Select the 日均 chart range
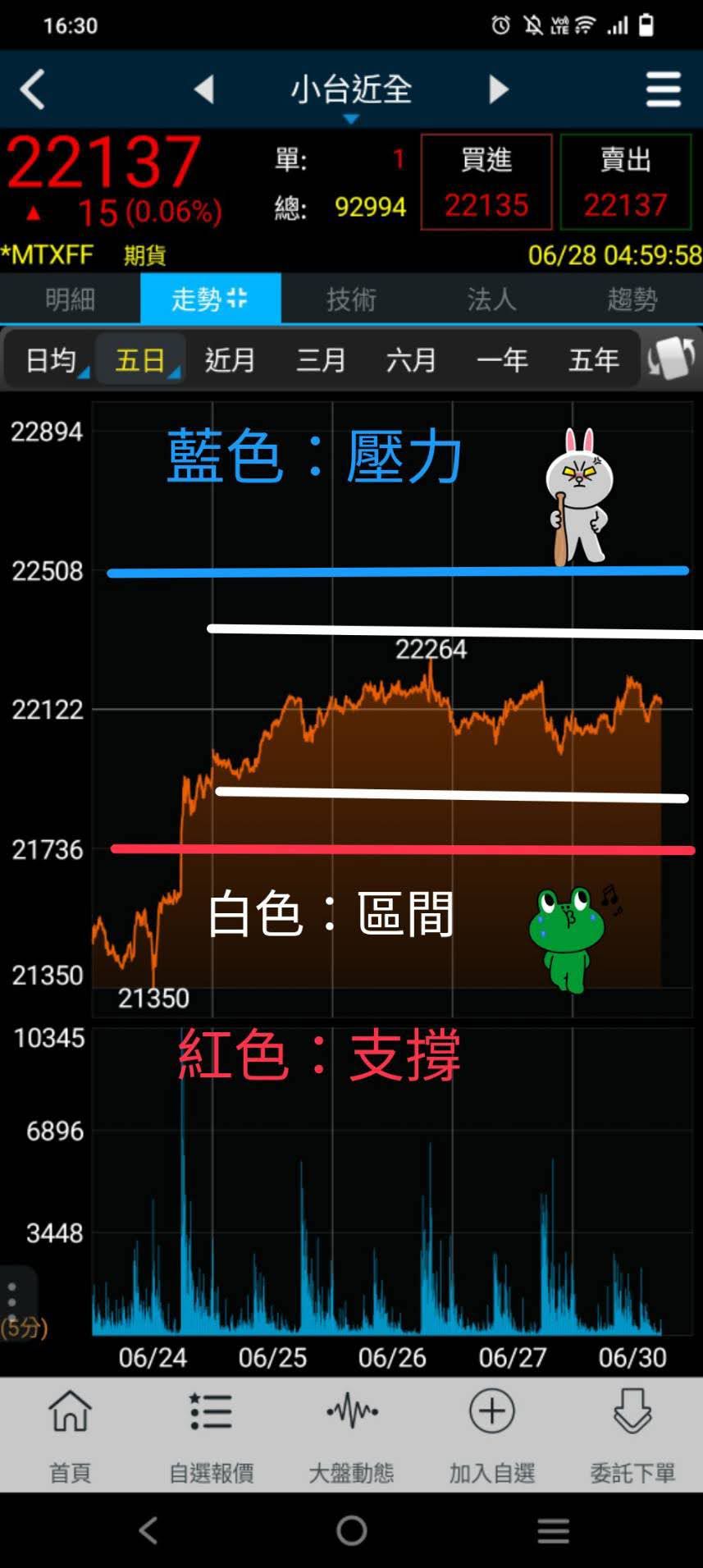 tap(51, 360)
